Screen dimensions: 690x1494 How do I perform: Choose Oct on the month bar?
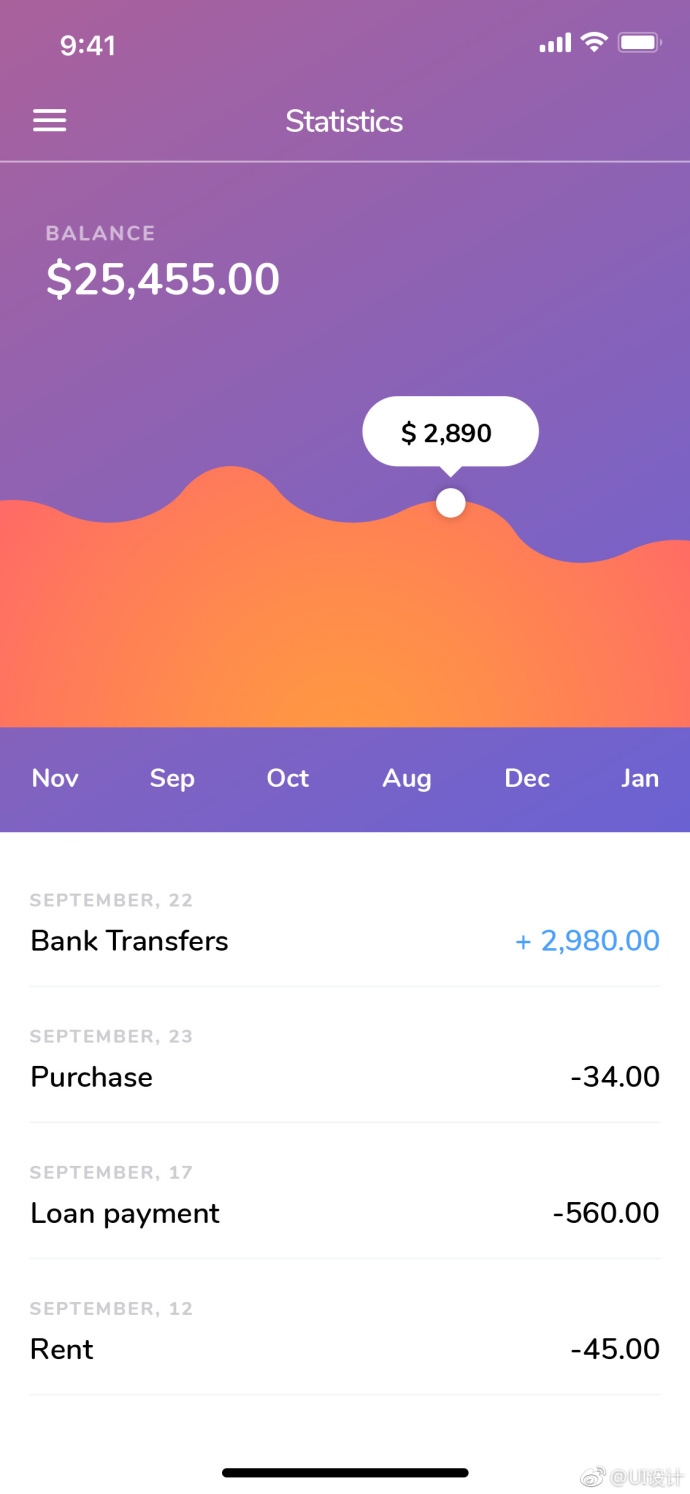point(288,778)
